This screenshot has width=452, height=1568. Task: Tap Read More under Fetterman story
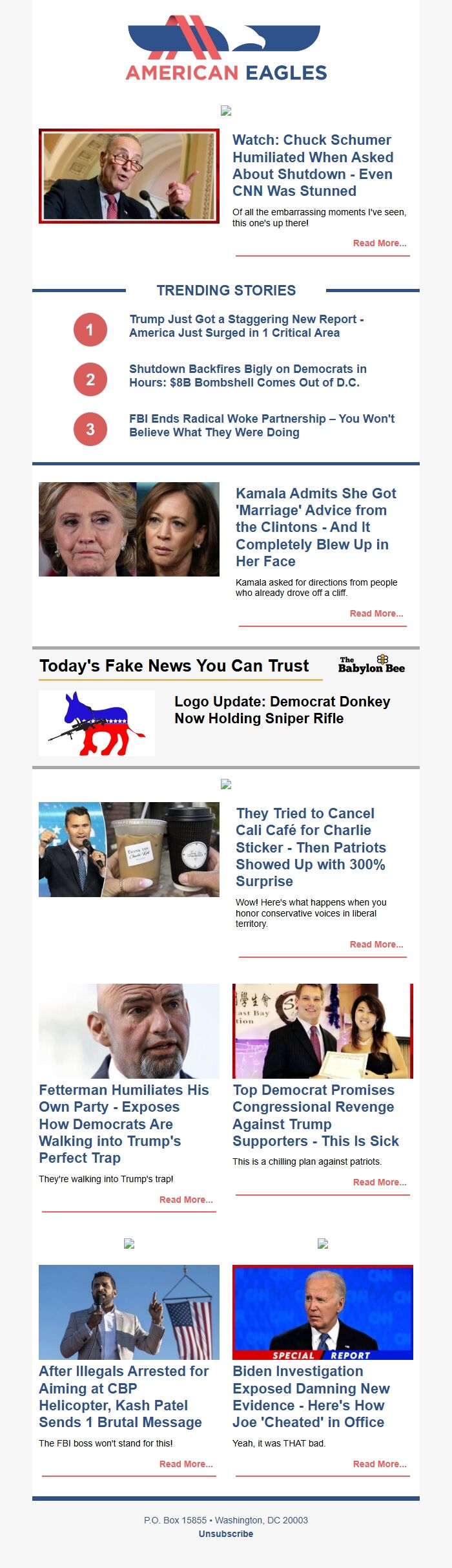click(x=185, y=1200)
